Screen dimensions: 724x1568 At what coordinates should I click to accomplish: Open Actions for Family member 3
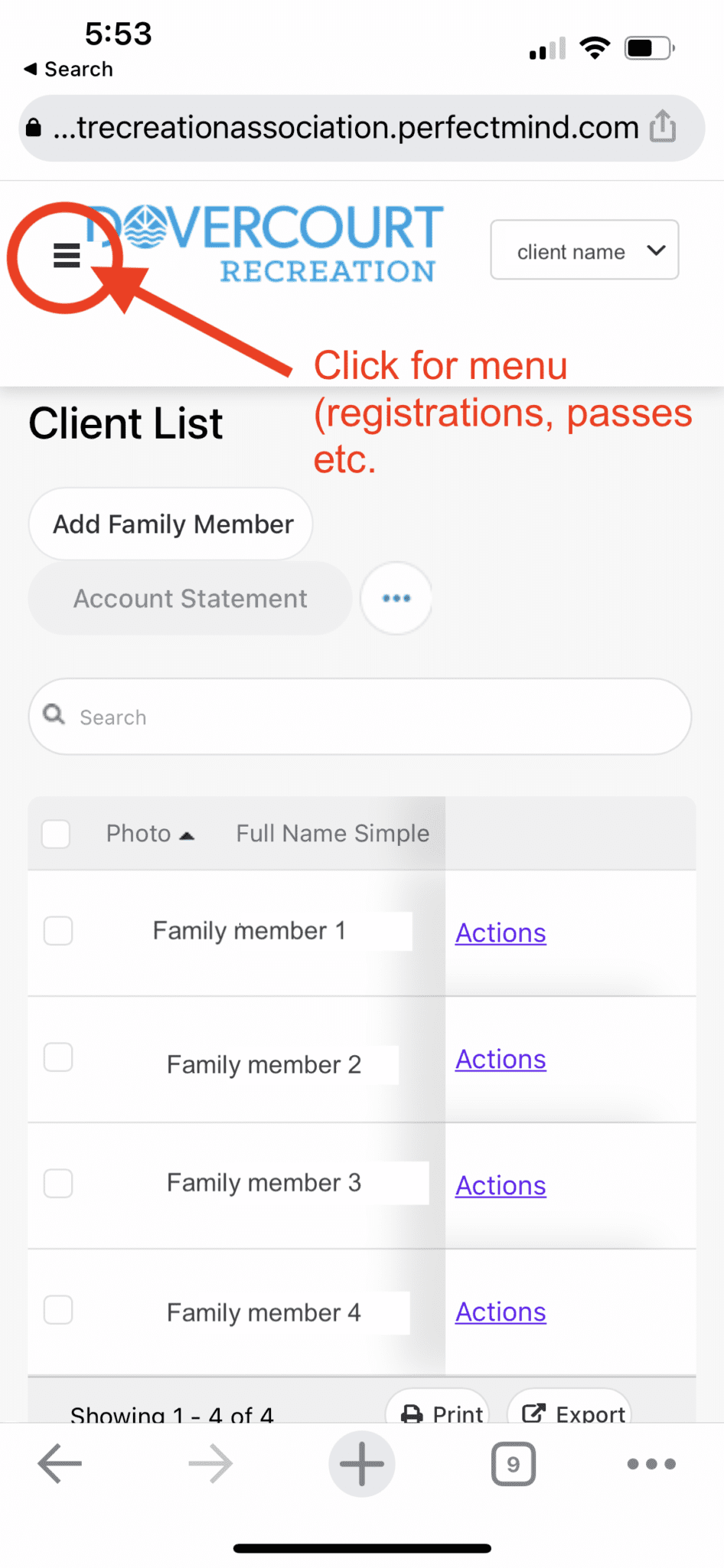tap(501, 1185)
